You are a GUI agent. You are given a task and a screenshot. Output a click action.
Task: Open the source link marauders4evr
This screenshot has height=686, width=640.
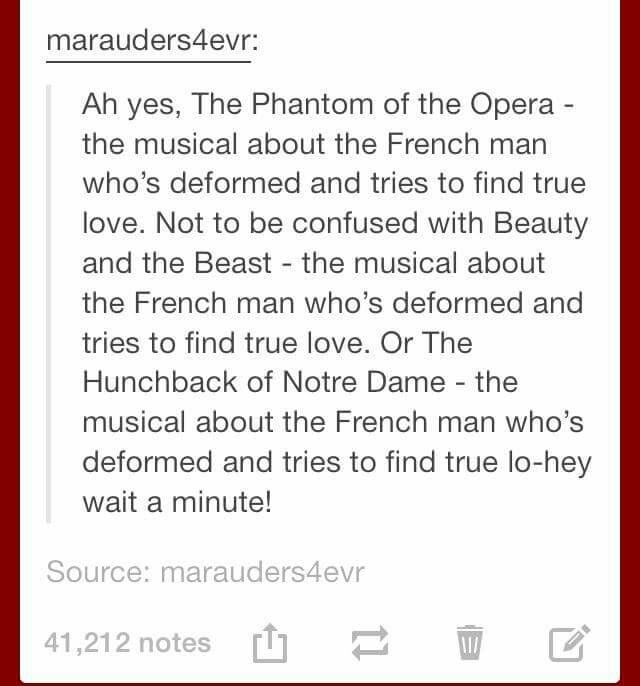pyautogui.click(x=262, y=572)
